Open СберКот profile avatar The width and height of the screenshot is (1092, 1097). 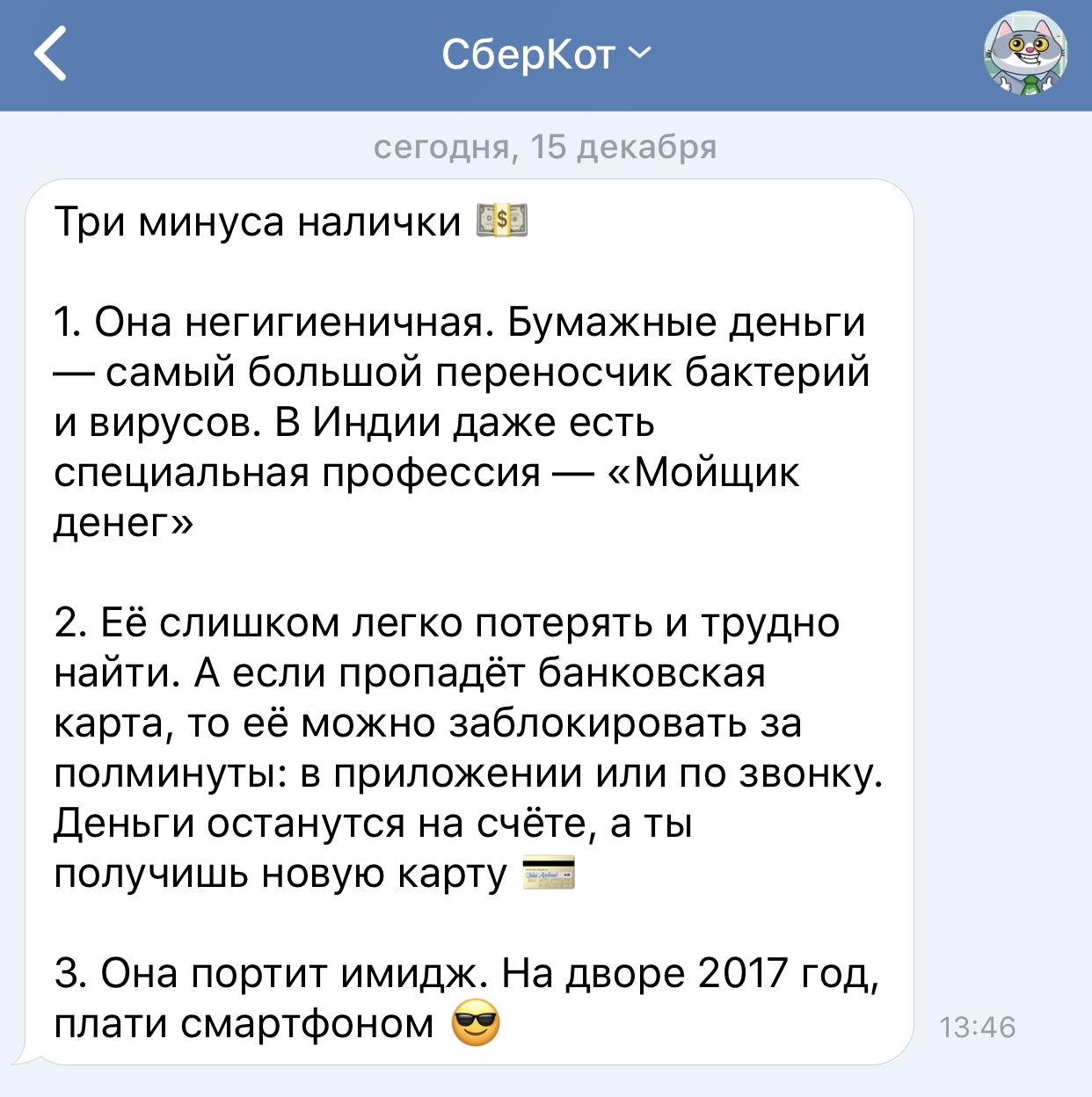point(1025,54)
